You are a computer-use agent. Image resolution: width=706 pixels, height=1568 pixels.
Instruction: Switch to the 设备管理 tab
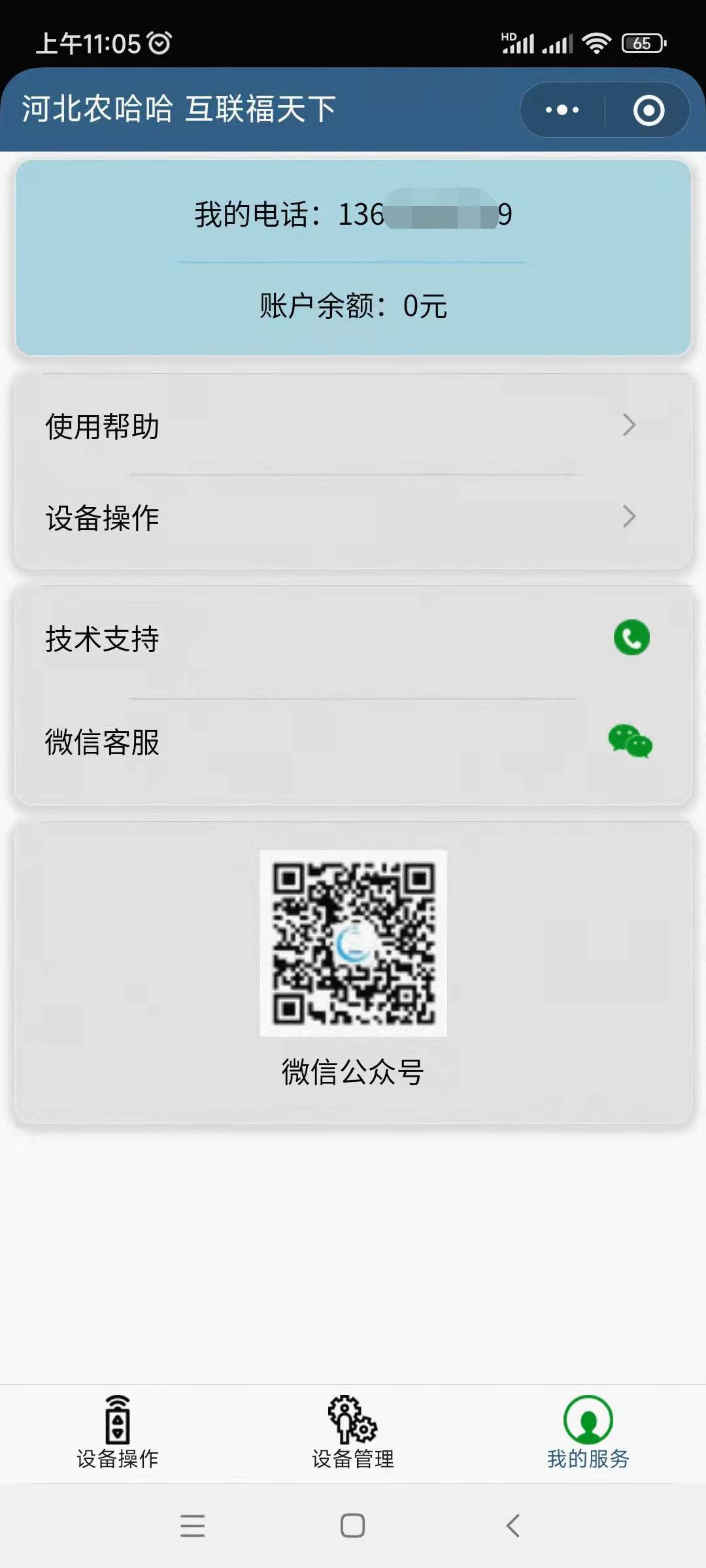(353, 1432)
